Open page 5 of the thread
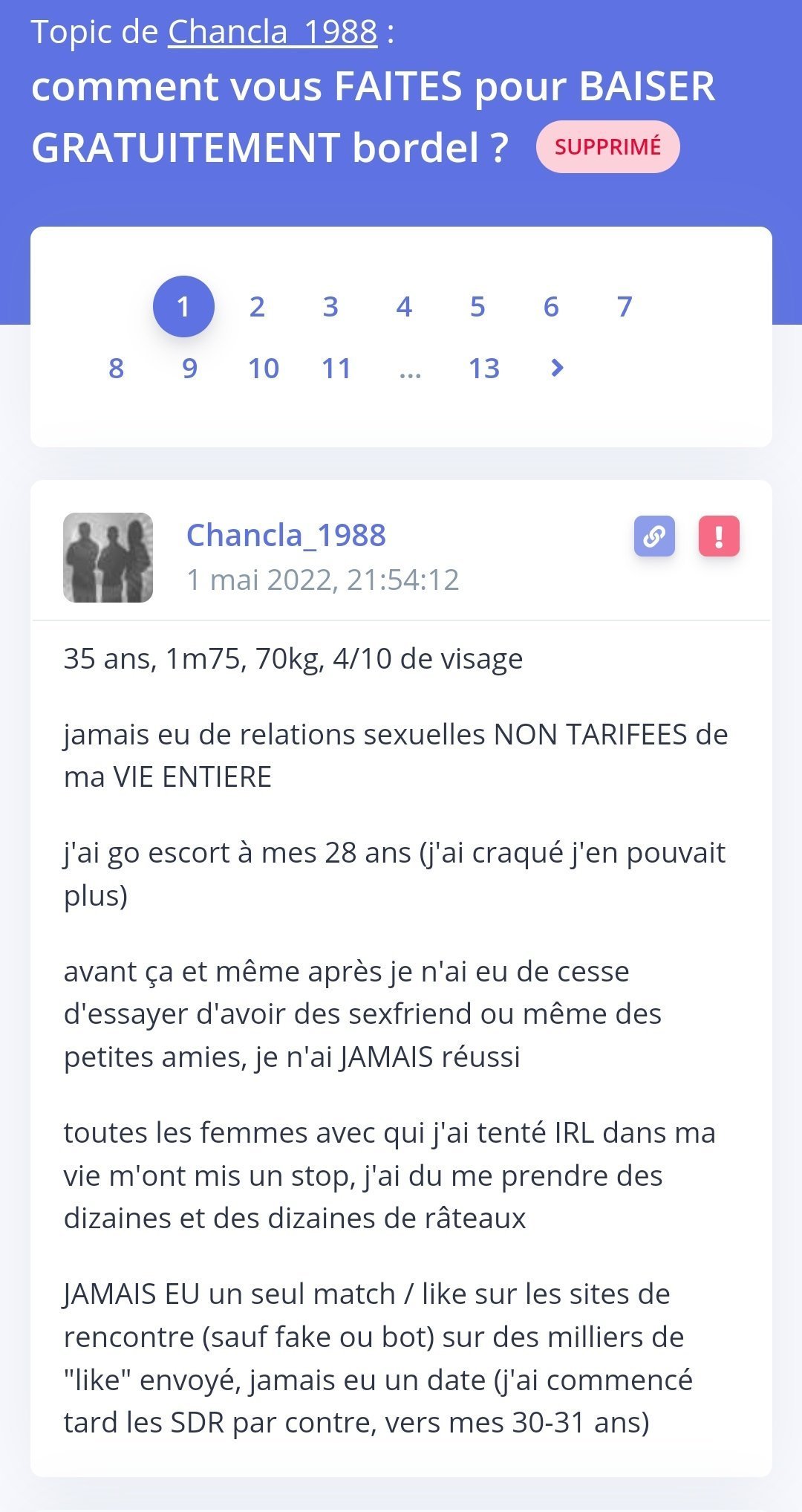Image resolution: width=802 pixels, height=1512 pixels. [x=477, y=306]
